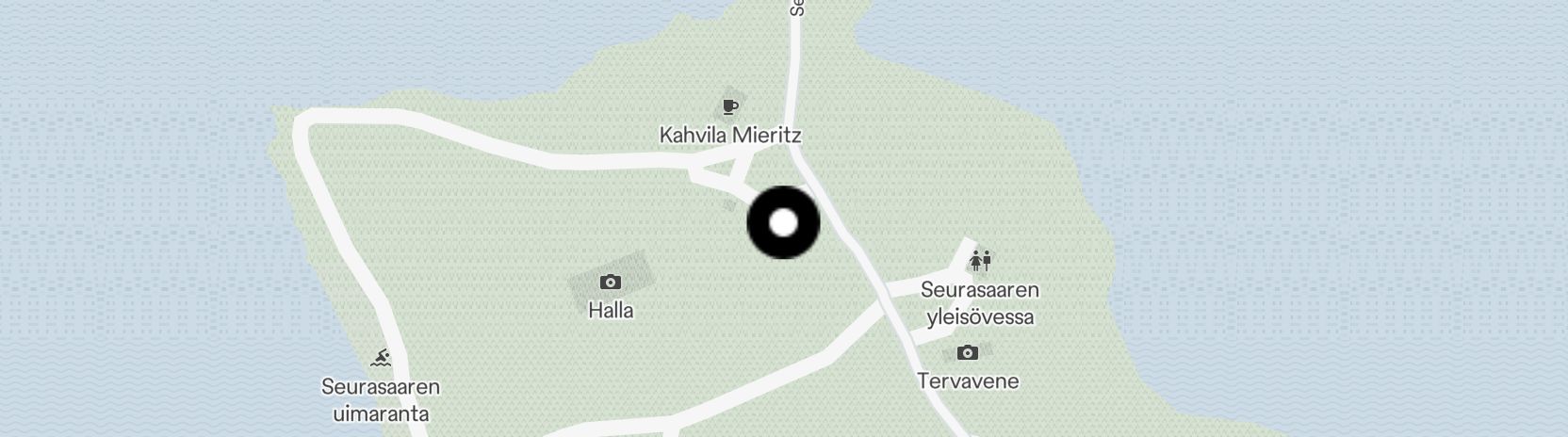
Task: Select the Seurasaaren yleisövessa restroom marker
Action: tap(981, 260)
